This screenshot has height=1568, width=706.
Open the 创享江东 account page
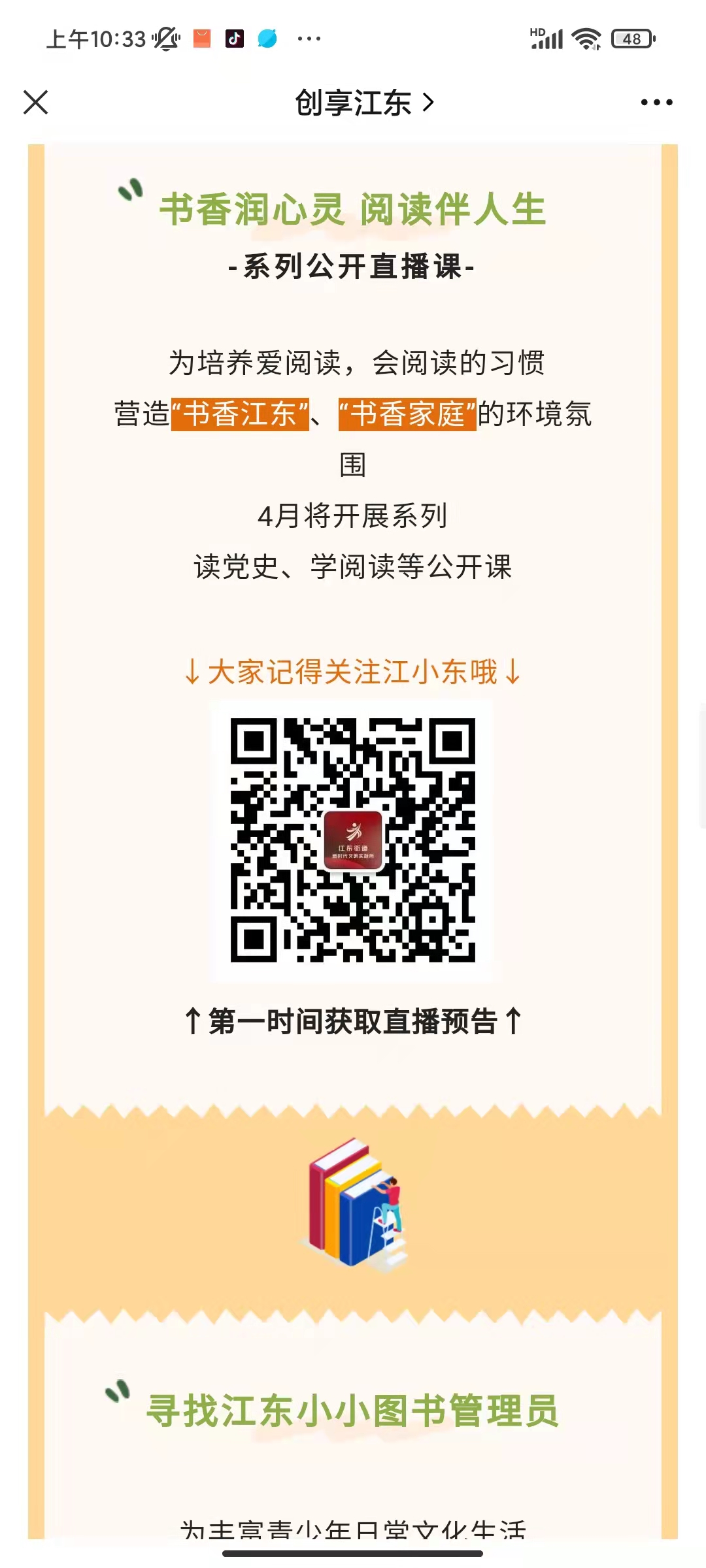363,103
